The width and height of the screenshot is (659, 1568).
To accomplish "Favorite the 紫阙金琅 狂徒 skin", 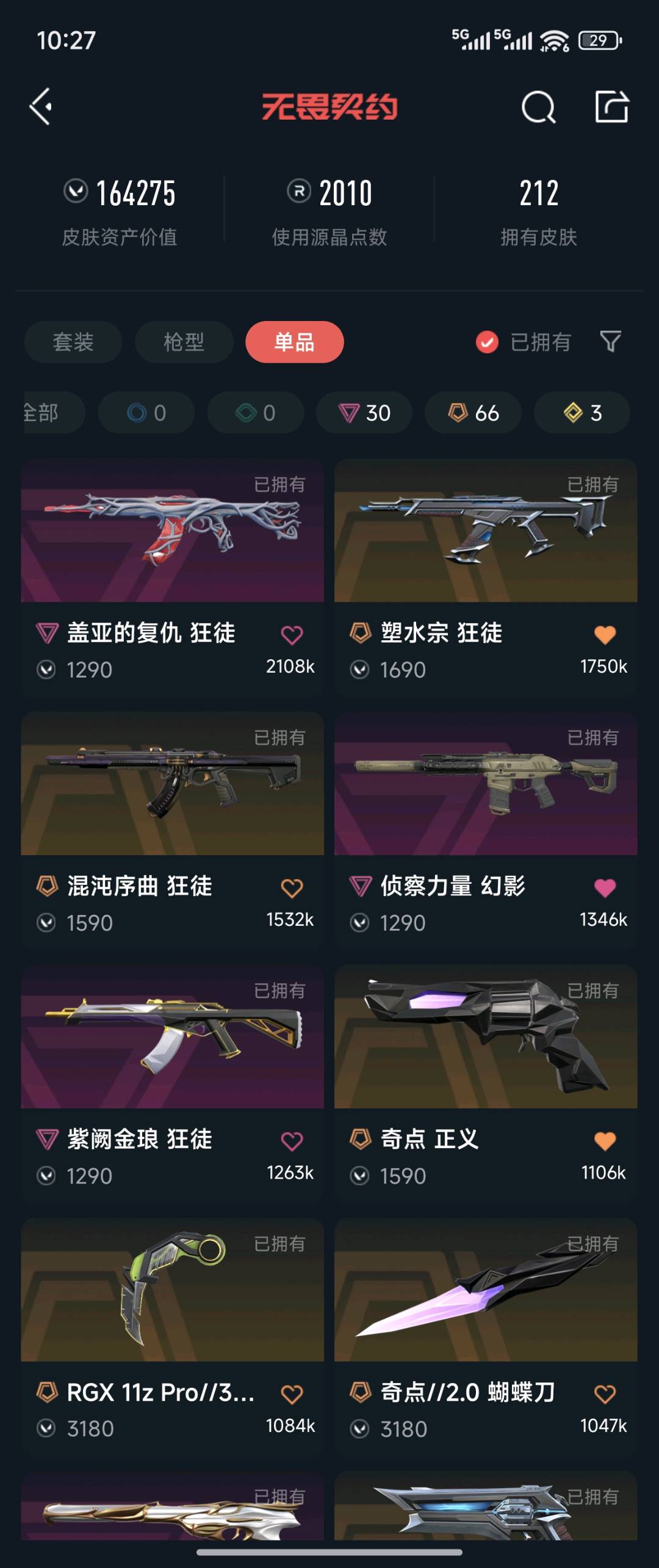I will (x=292, y=1141).
